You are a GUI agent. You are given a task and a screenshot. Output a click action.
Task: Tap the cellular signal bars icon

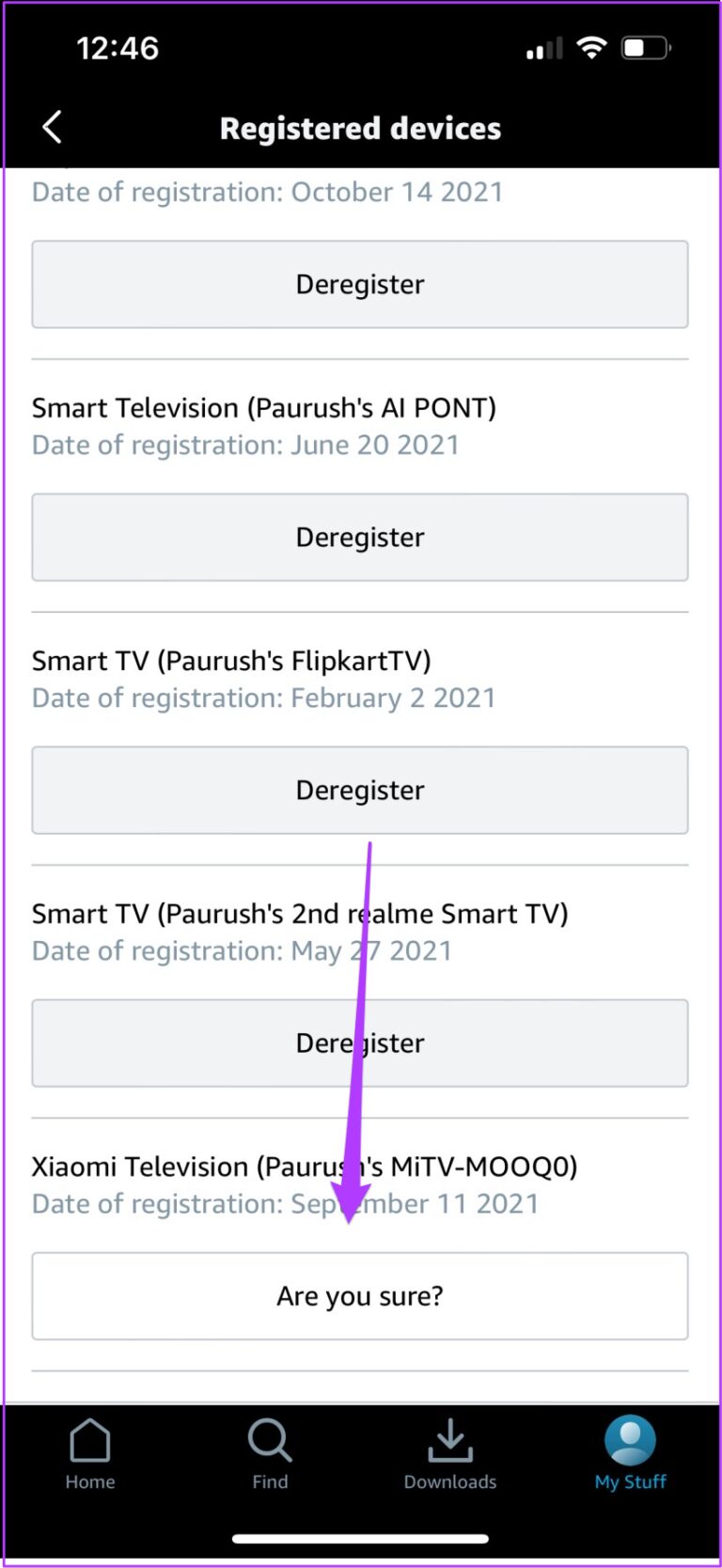542,49
